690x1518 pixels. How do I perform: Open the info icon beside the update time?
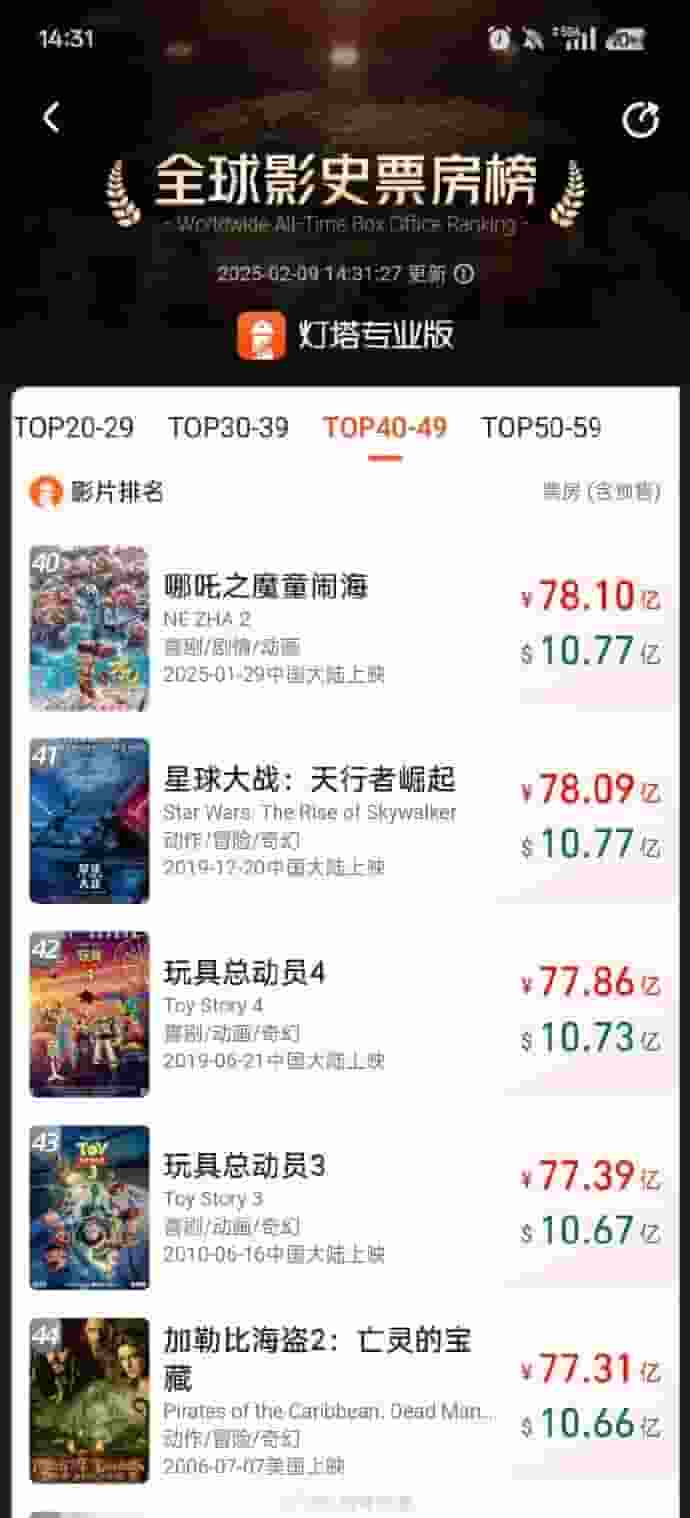click(x=464, y=274)
